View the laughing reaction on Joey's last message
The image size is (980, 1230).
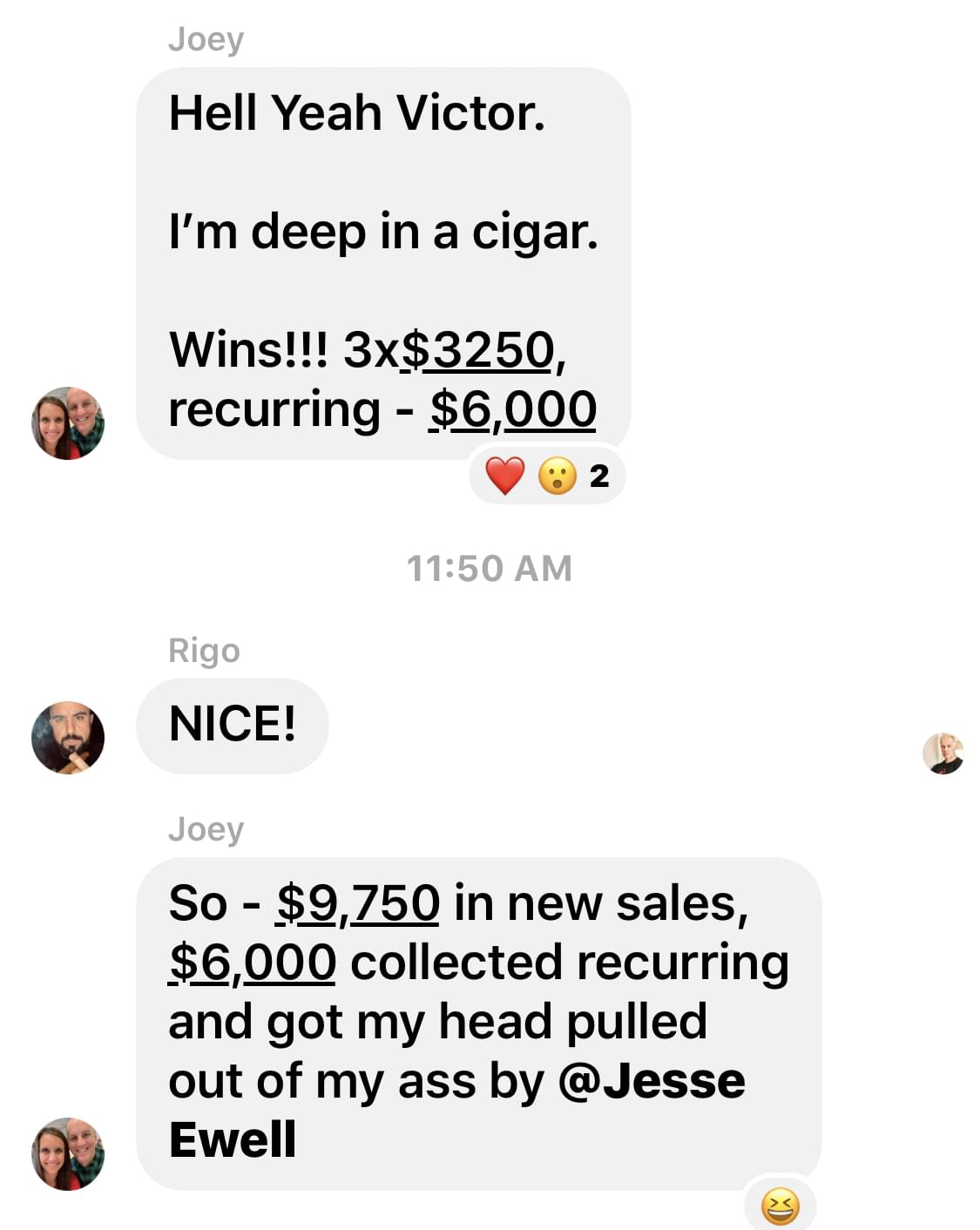tap(780, 1207)
